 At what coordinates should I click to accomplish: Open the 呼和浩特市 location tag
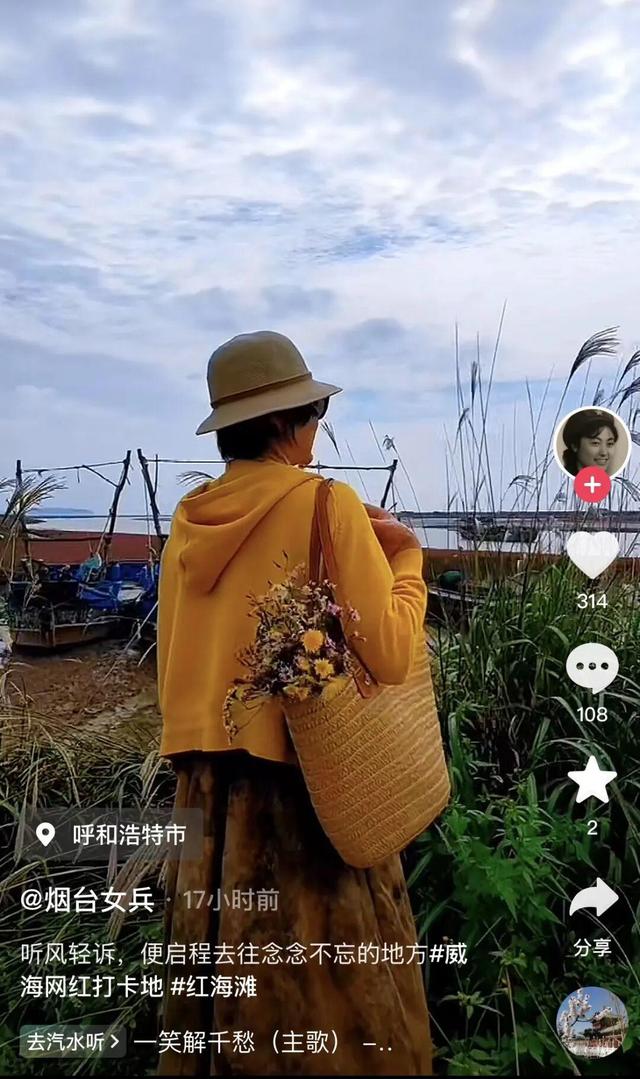(x=112, y=834)
